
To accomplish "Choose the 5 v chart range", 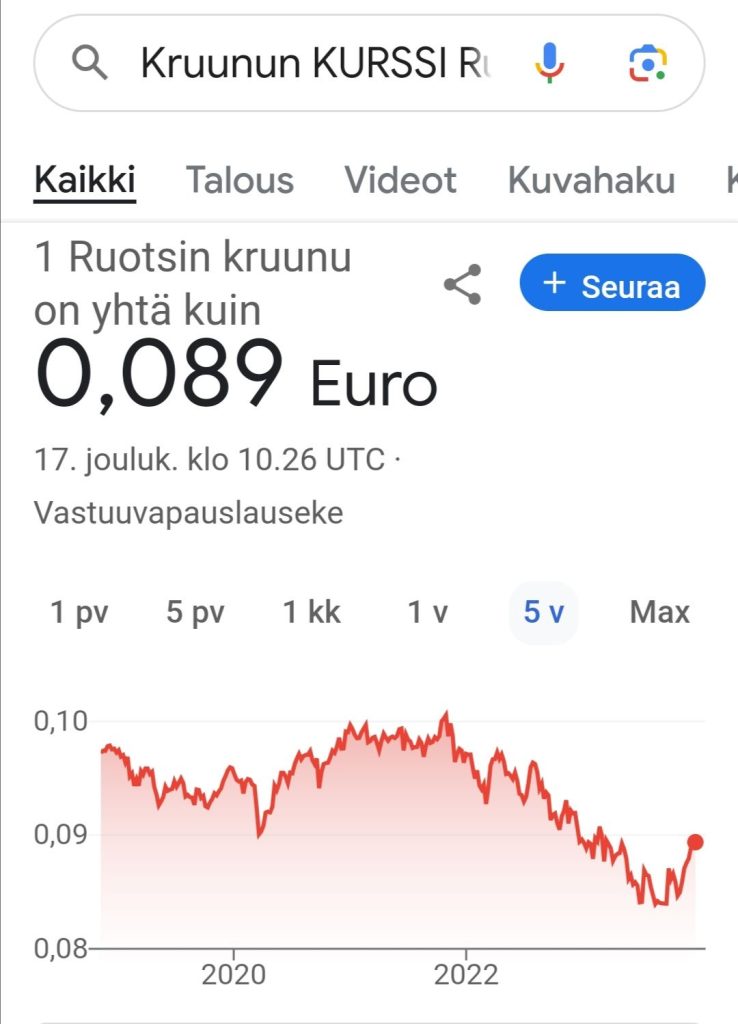I will (x=544, y=611).
